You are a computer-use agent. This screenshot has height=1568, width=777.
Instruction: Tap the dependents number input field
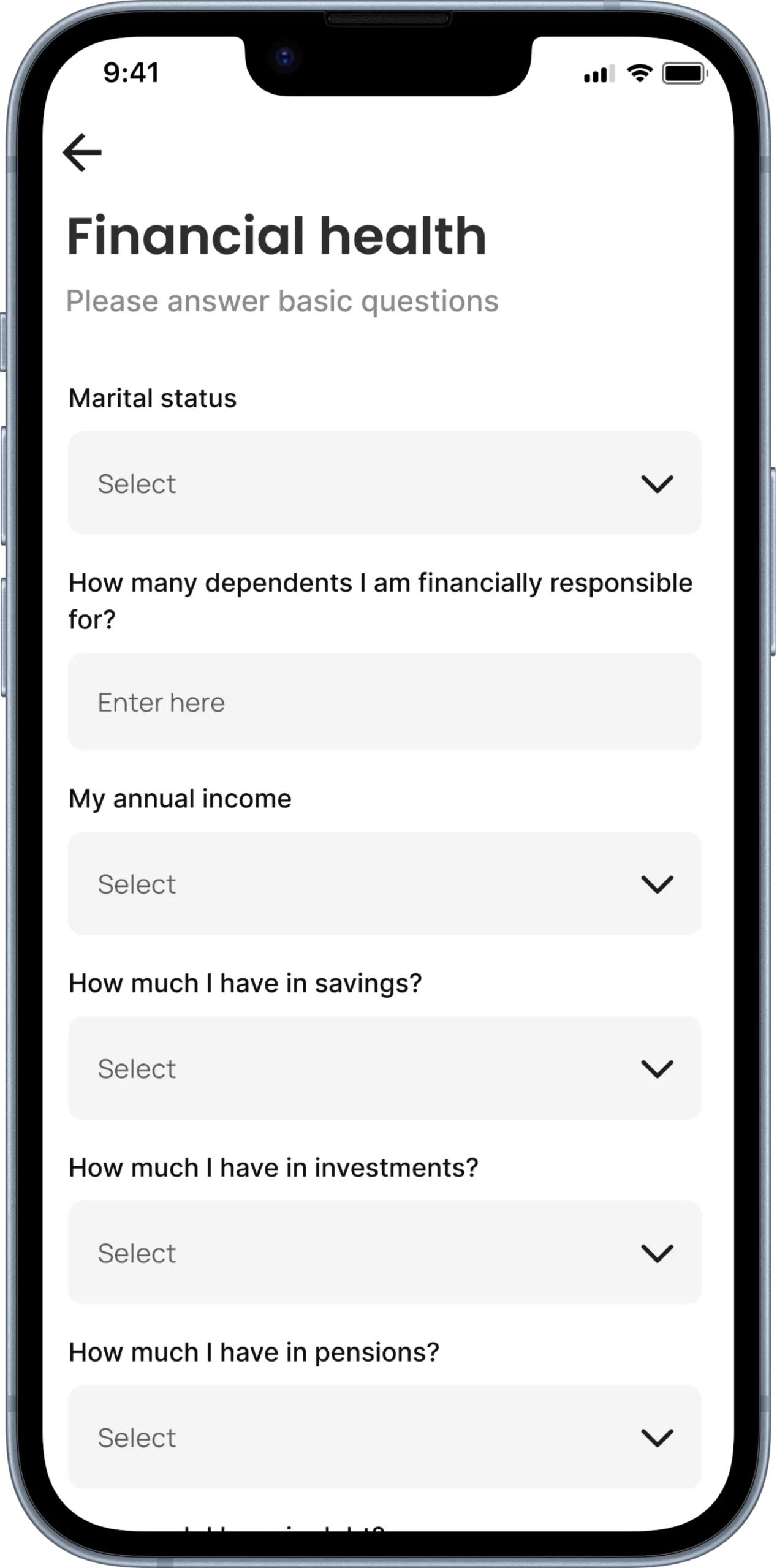coord(384,702)
